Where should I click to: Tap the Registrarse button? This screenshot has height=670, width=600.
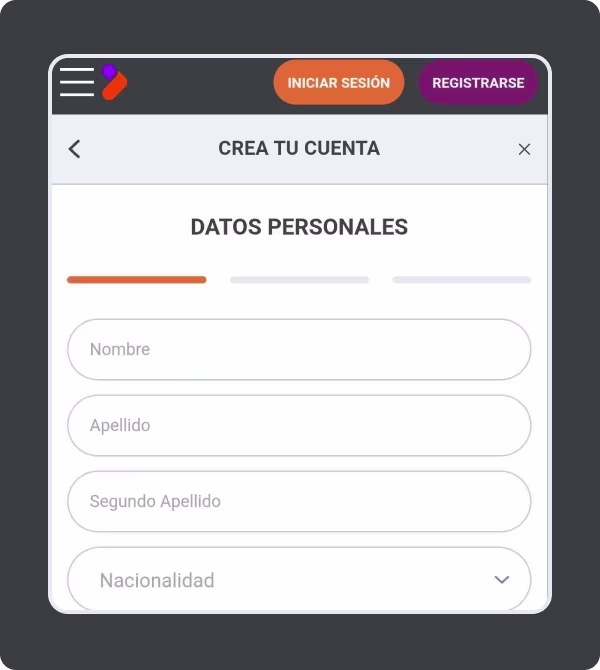(478, 83)
